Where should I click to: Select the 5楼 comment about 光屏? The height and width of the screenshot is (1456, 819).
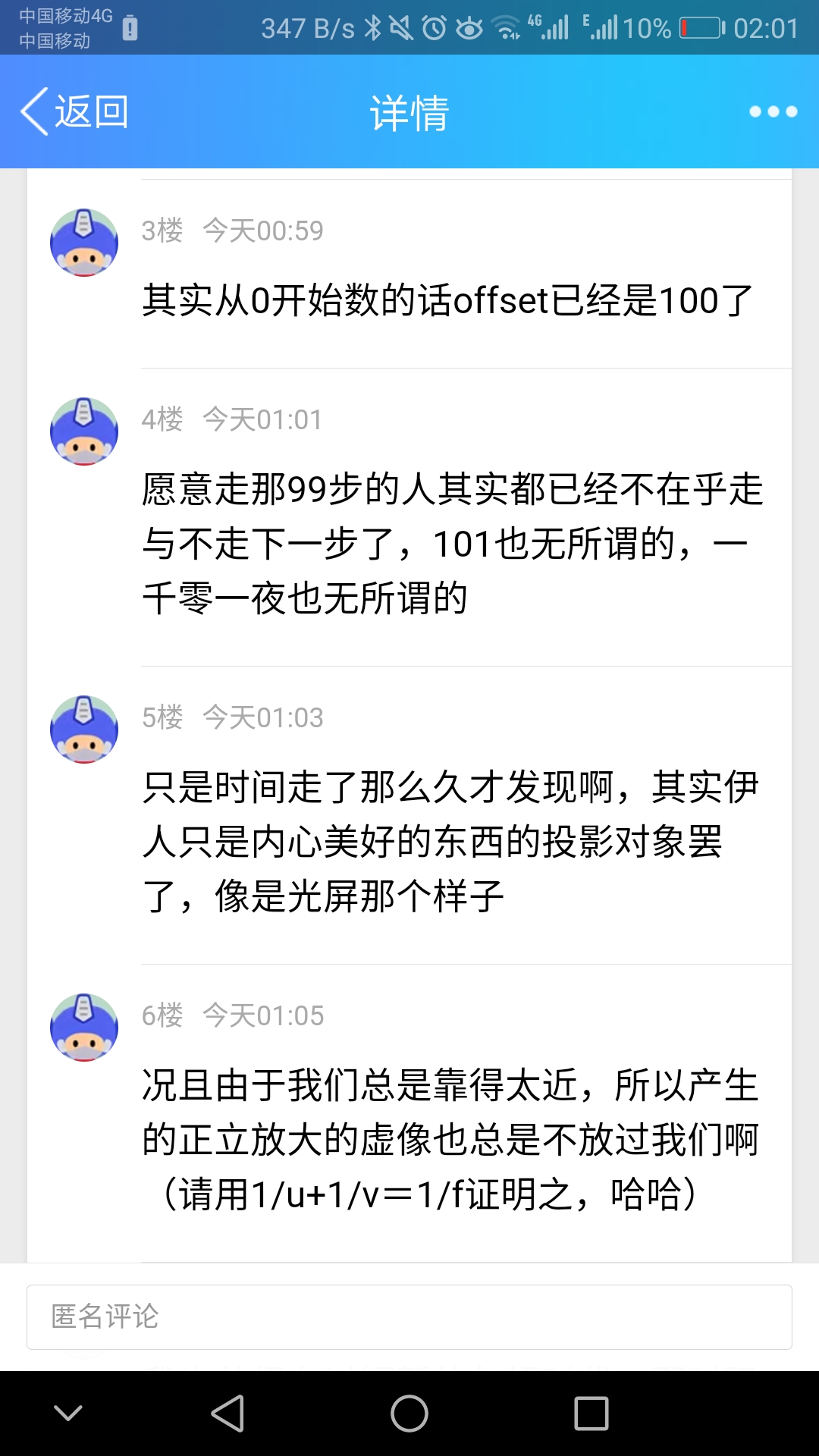[x=452, y=841]
